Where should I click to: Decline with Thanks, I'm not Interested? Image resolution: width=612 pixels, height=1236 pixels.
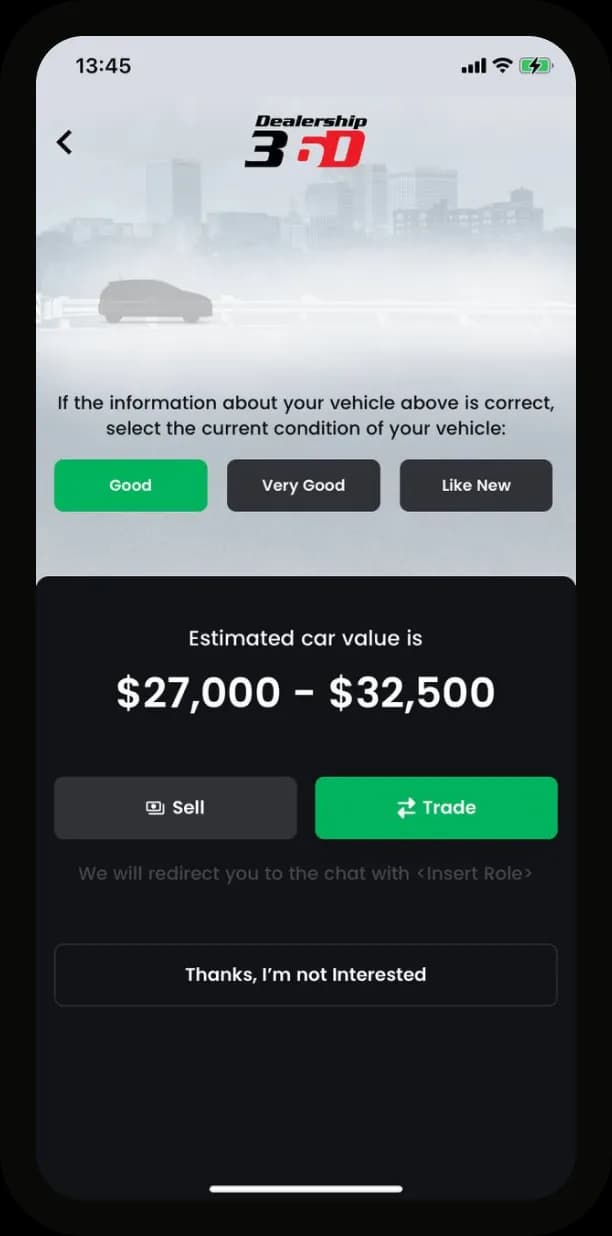click(305, 974)
